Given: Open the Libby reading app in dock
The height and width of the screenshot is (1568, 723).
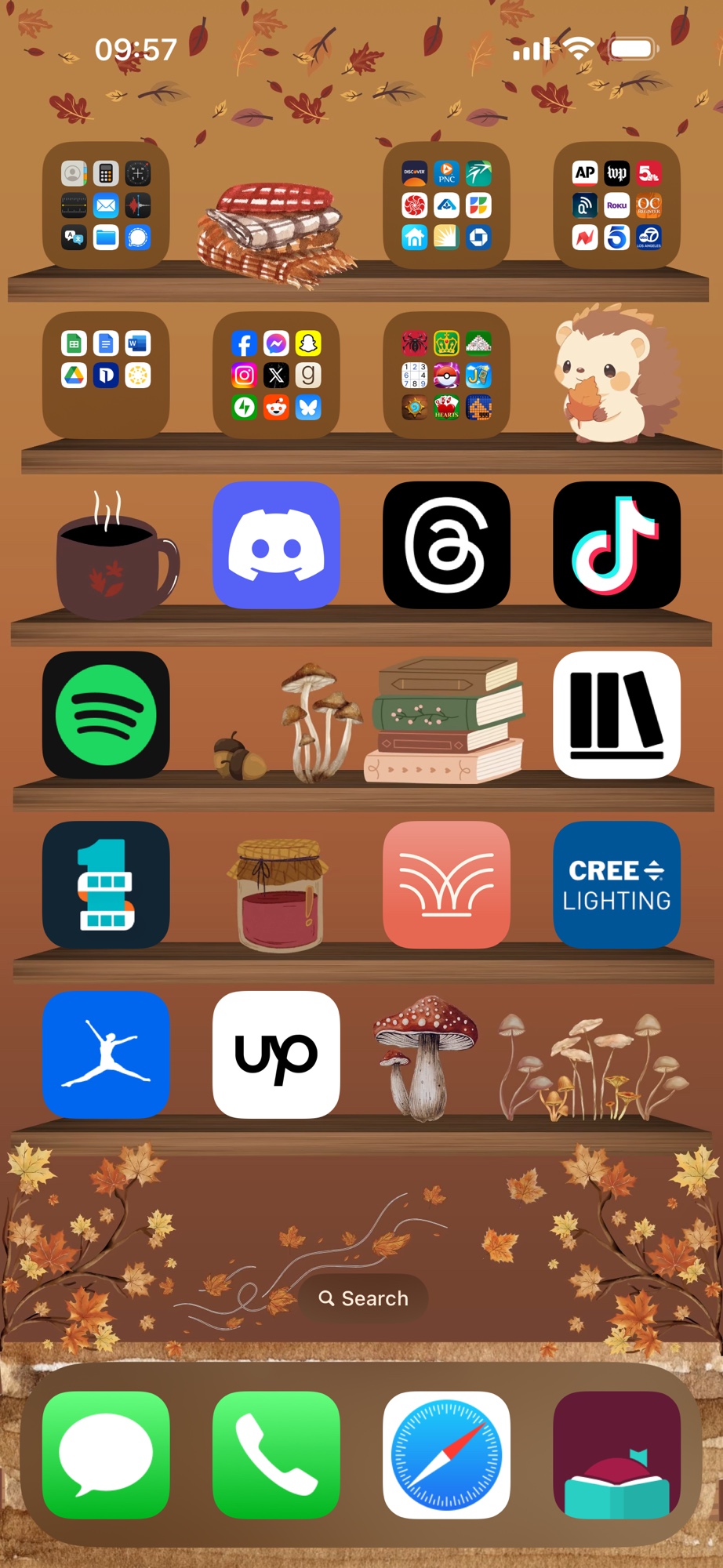Looking at the screenshot, I should pyautogui.click(x=616, y=1455).
